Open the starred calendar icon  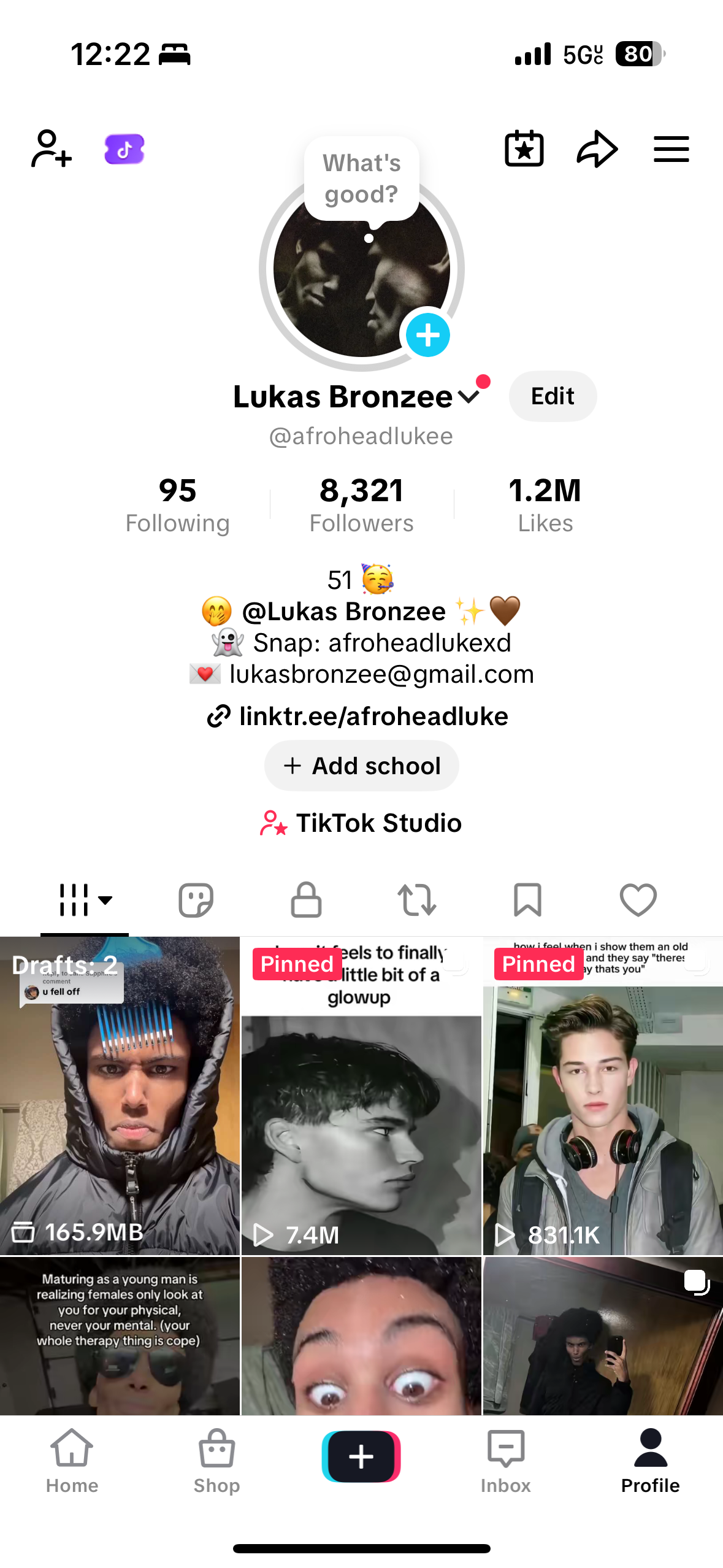[524, 149]
